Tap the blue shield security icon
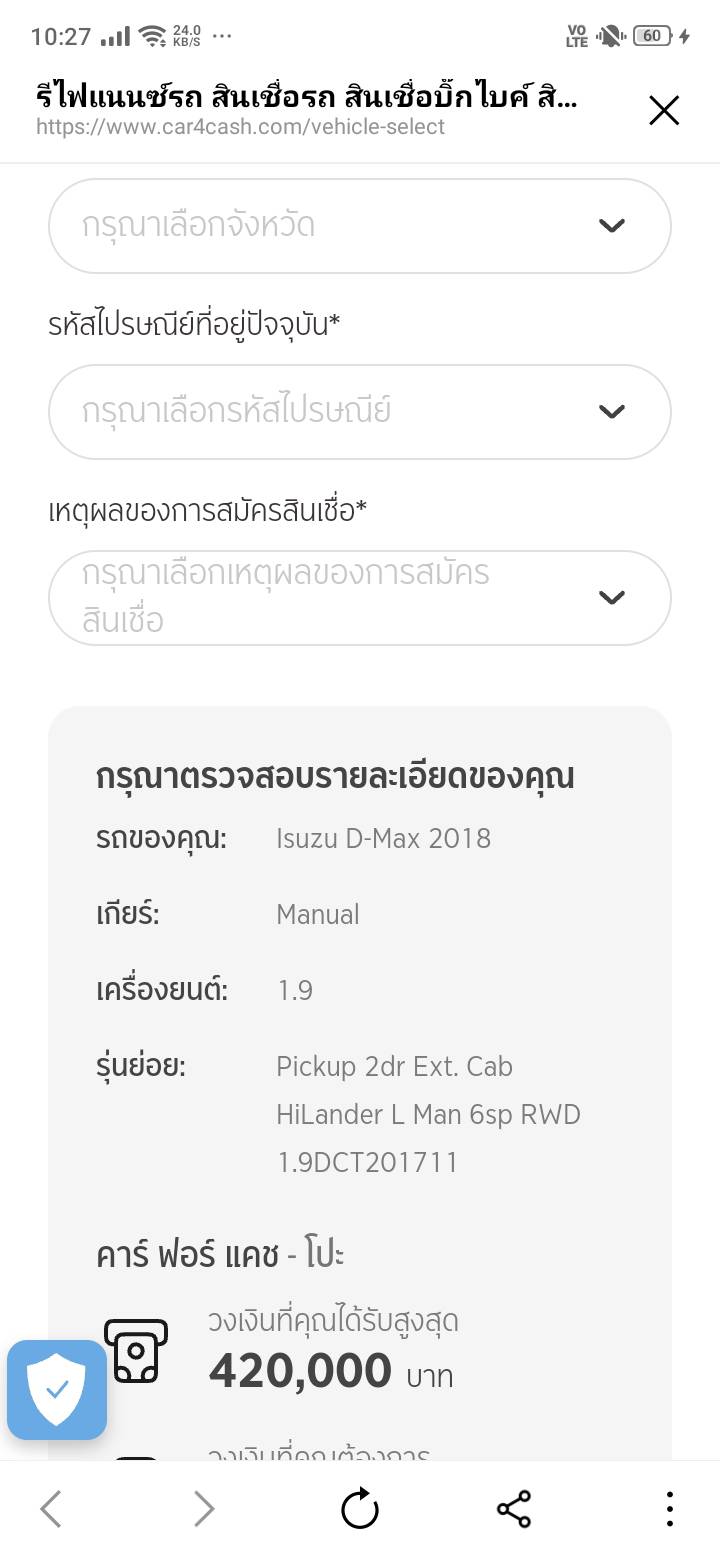 [x=57, y=1390]
